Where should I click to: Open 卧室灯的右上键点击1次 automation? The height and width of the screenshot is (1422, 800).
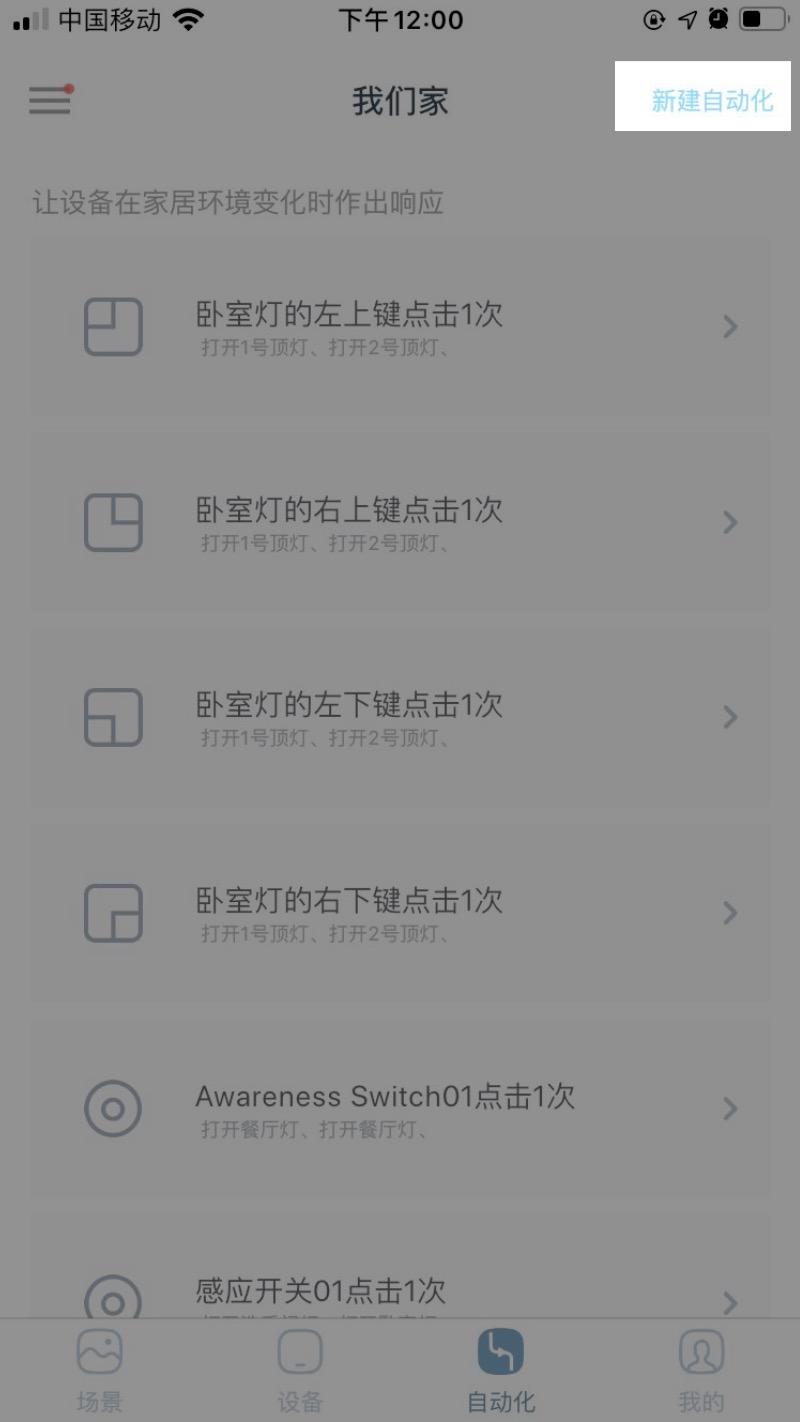(x=400, y=522)
